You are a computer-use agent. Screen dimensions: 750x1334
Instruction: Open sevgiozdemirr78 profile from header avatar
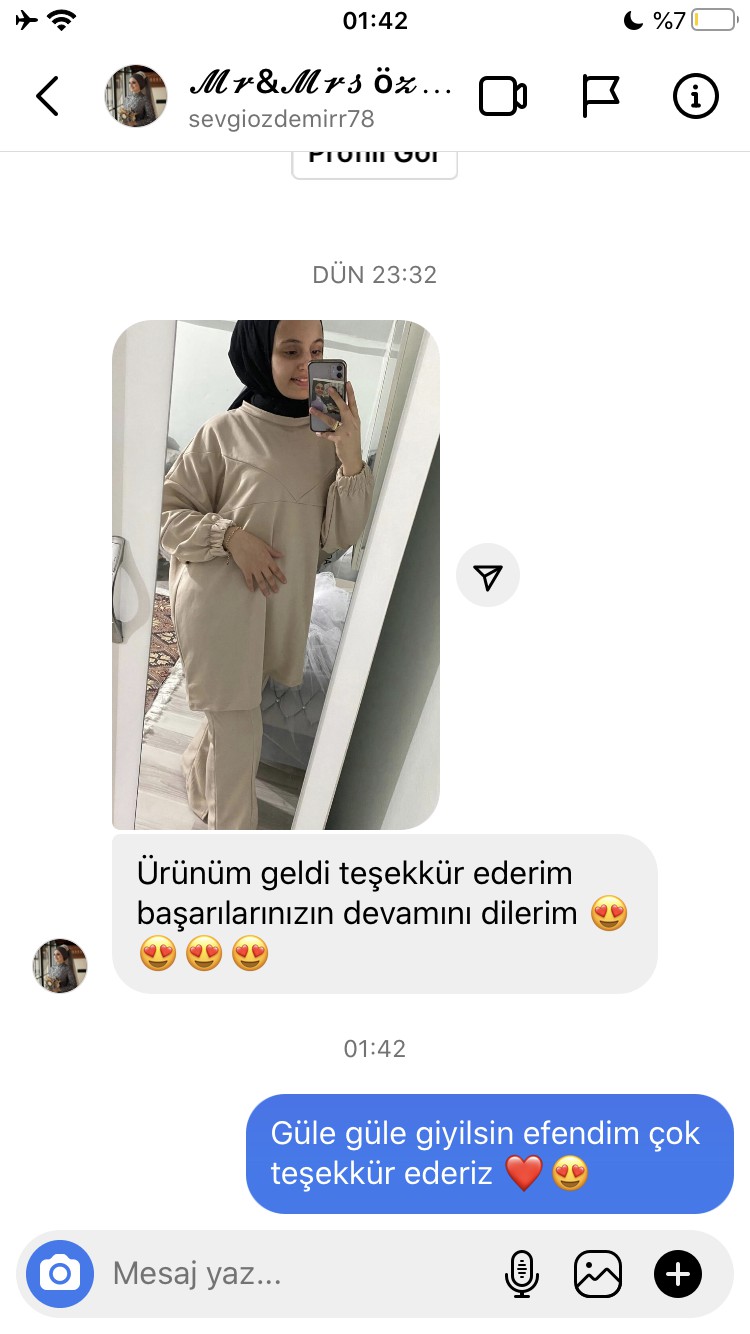[x=136, y=96]
